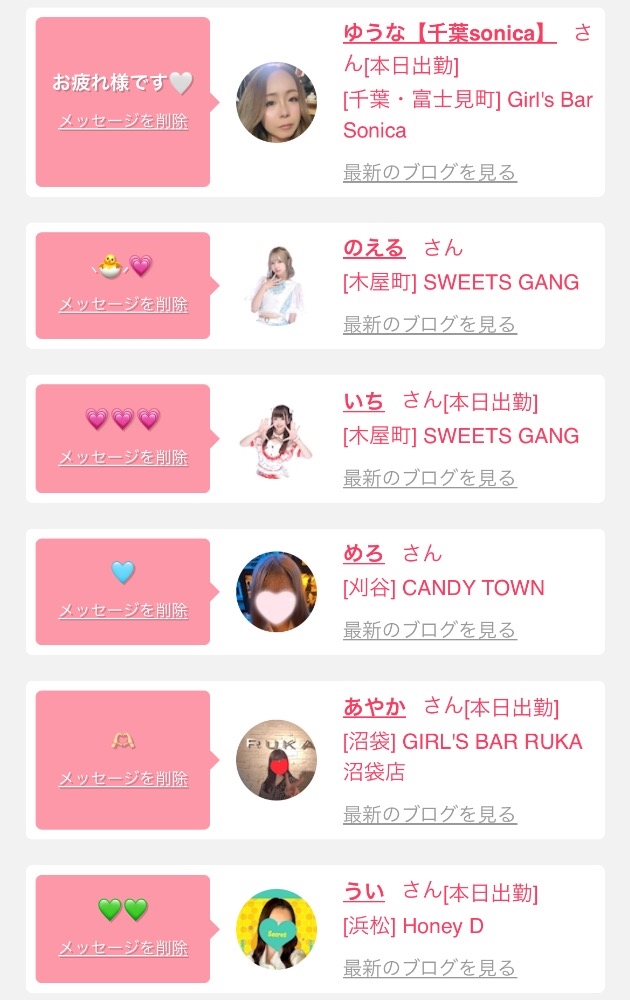Open いち's profile name link
The height and width of the screenshot is (1000, 630).
[x=363, y=402]
